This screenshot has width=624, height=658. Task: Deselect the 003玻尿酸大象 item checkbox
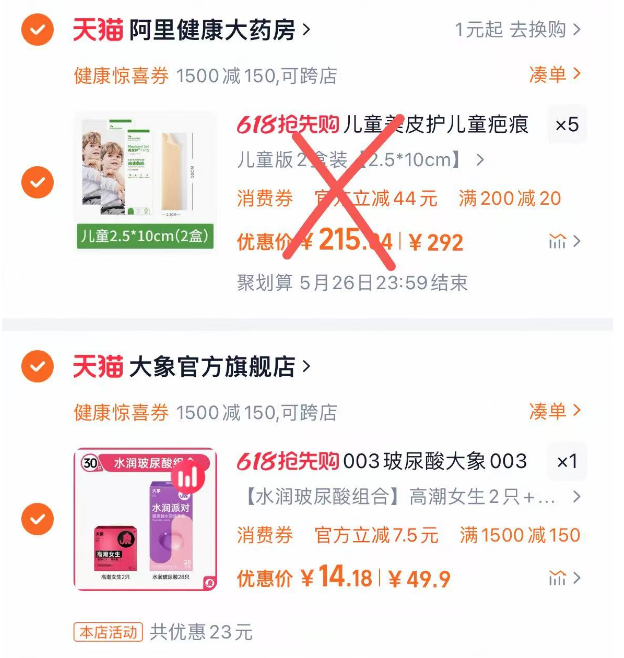37,520
